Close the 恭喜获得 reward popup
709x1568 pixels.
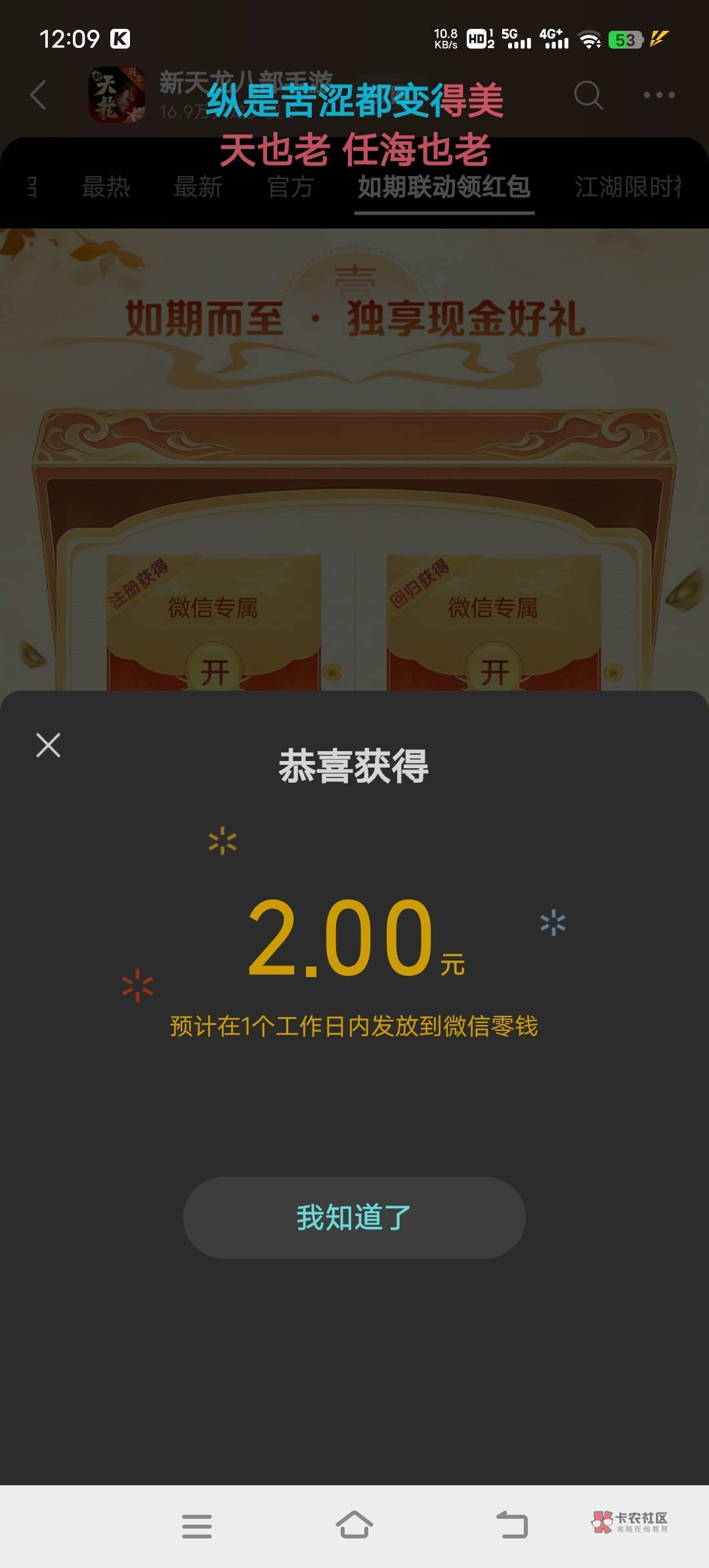point(48,745)
